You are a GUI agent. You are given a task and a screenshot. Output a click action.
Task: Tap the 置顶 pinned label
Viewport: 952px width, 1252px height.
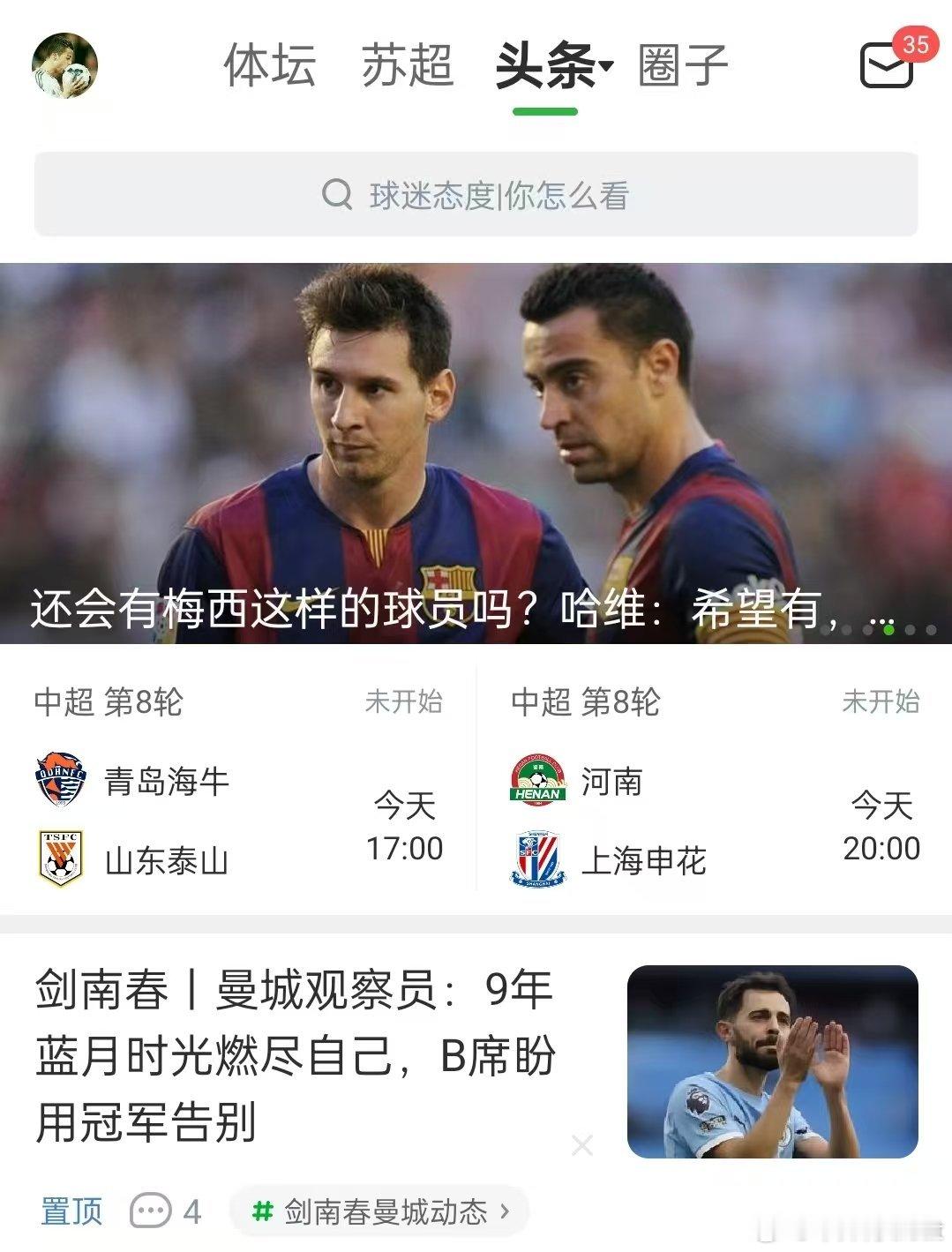[71, 1211]
